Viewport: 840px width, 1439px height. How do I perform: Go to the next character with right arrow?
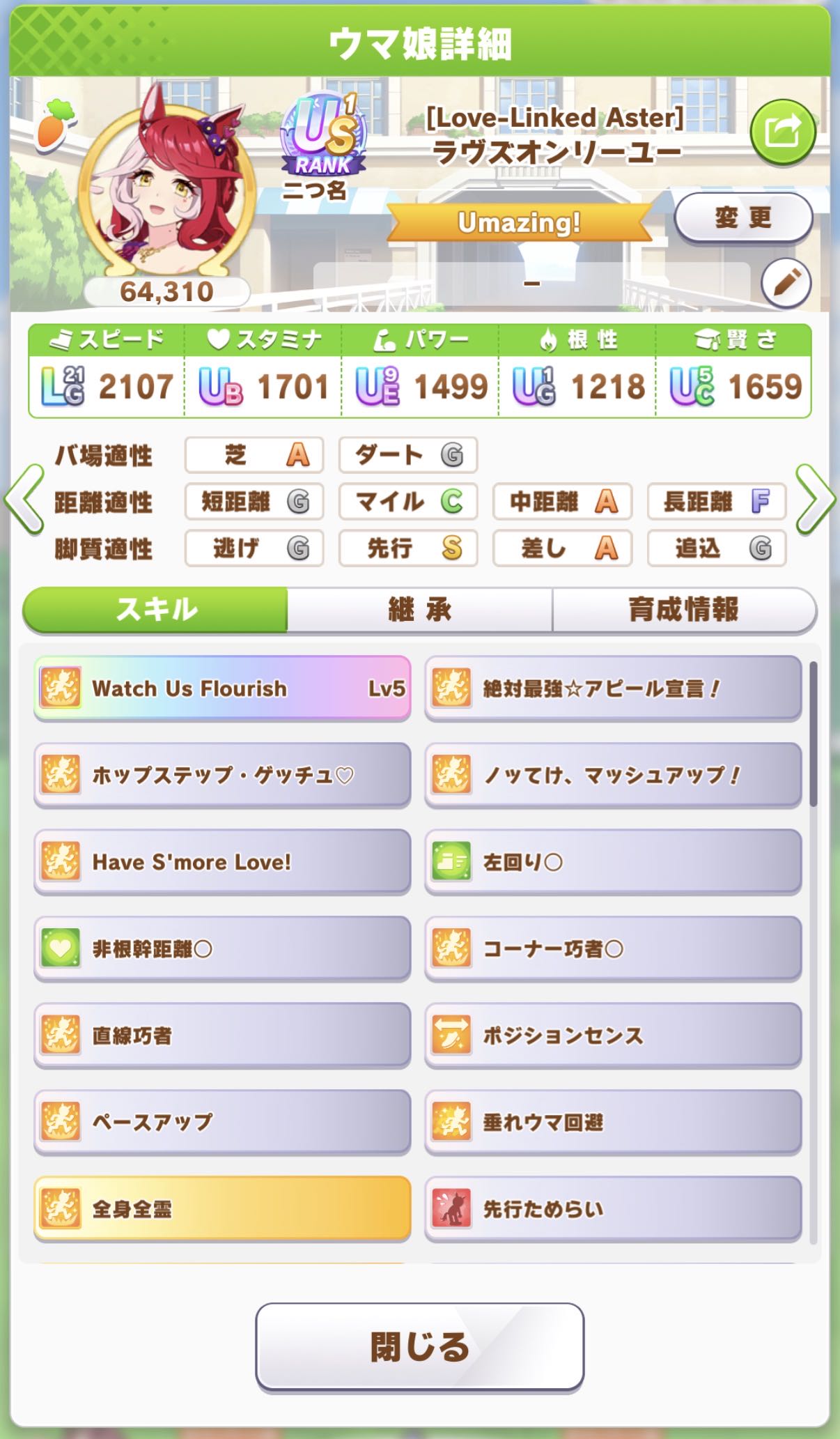(x=815, y=499)
